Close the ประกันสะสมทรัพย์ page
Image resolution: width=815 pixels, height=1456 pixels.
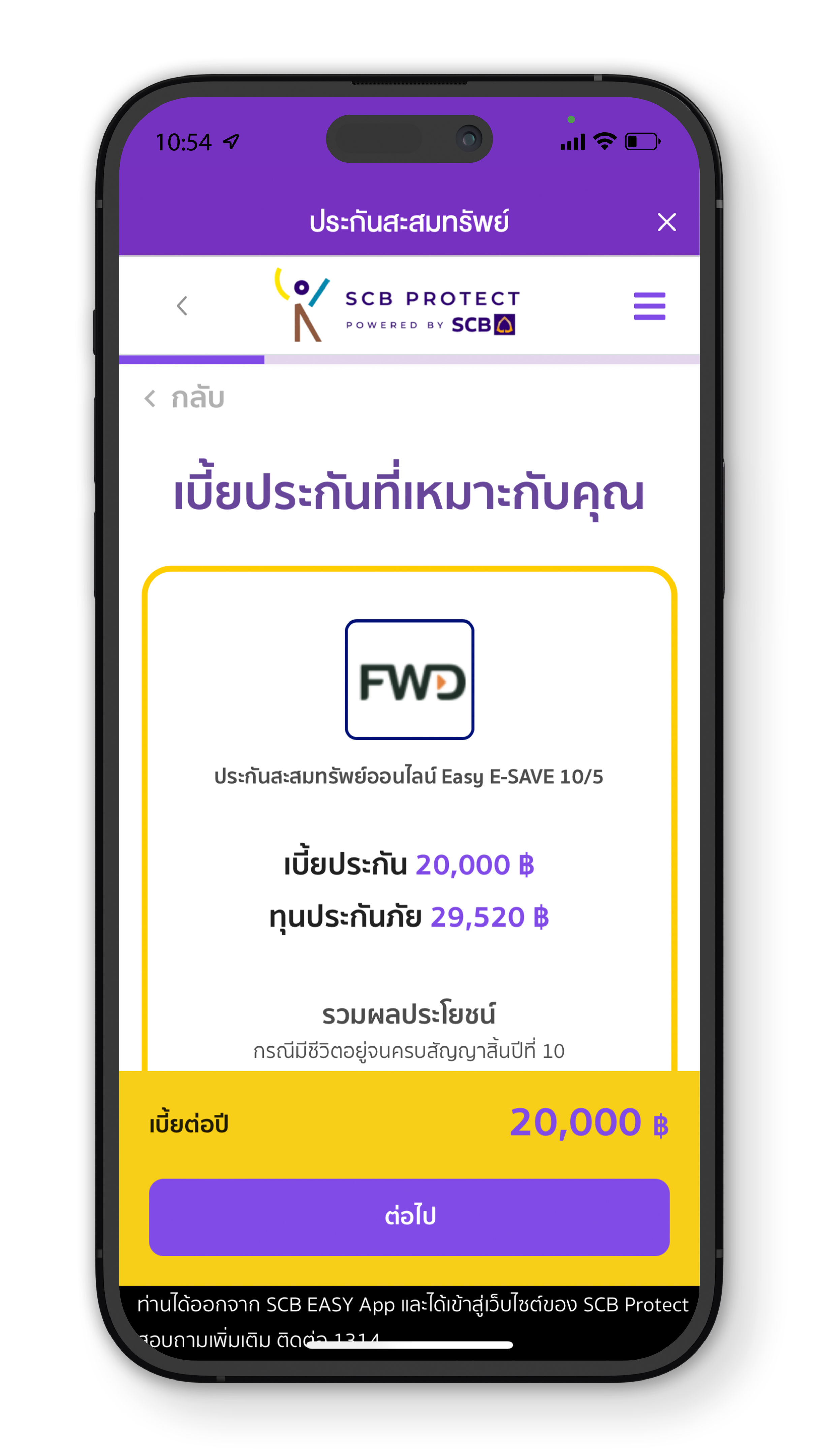666,222
